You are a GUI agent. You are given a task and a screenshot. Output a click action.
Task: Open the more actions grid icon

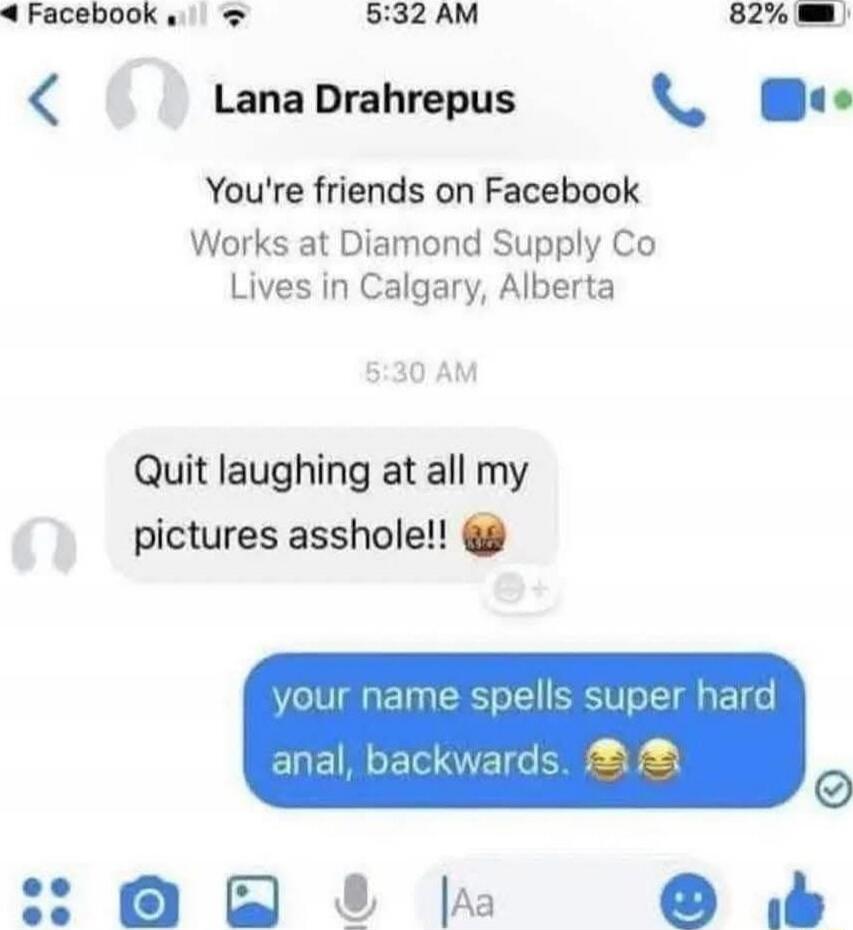(x=45, y=899)
